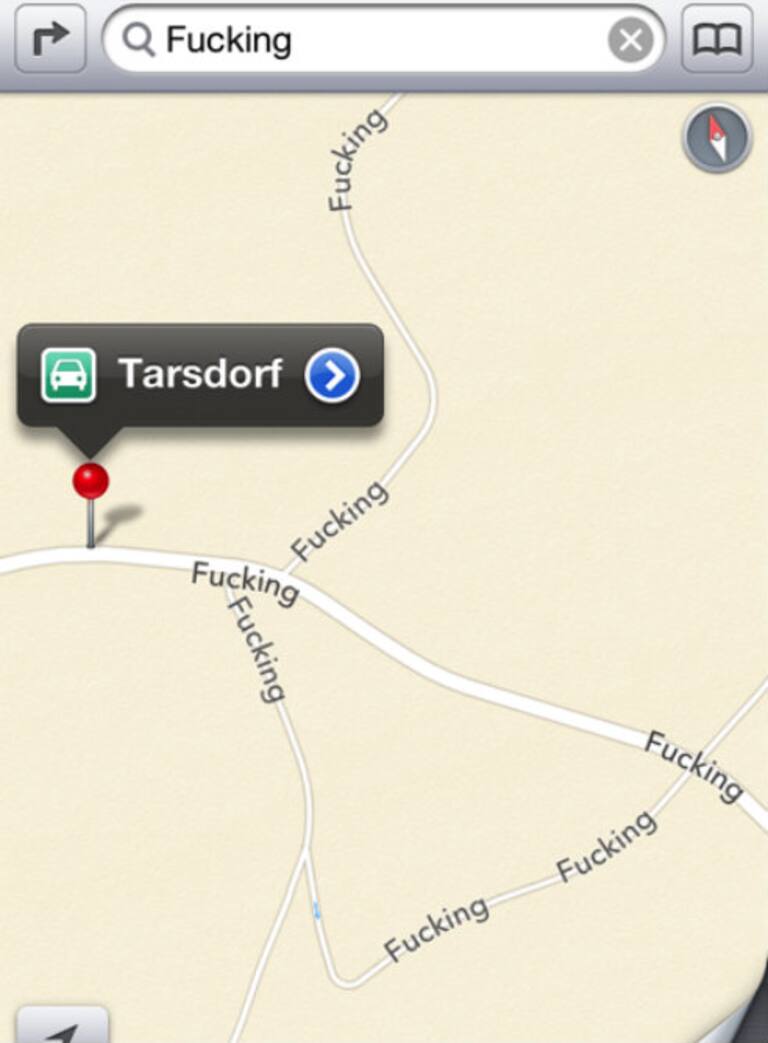
Task: Open the directions arrow button
Action: pyautogui.click(x=50, y=38)
